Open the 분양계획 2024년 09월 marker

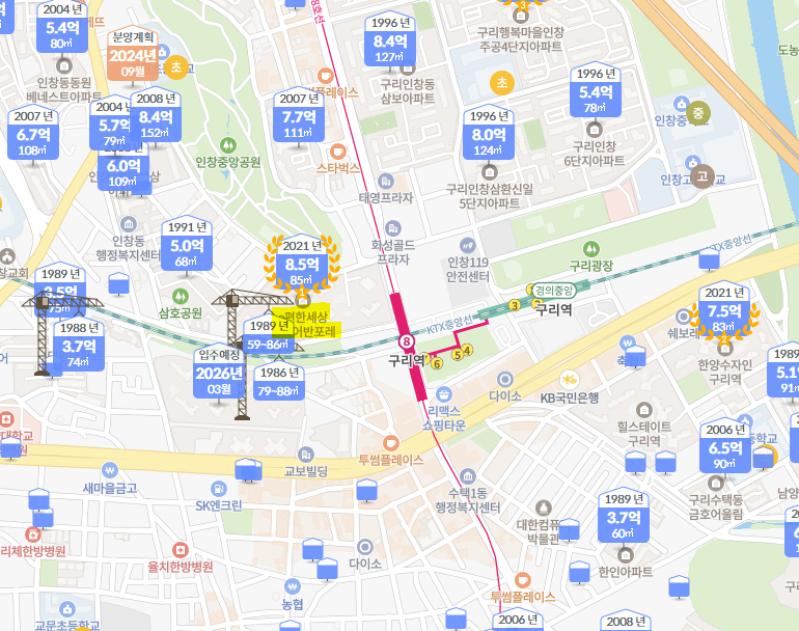pos(133,62)
